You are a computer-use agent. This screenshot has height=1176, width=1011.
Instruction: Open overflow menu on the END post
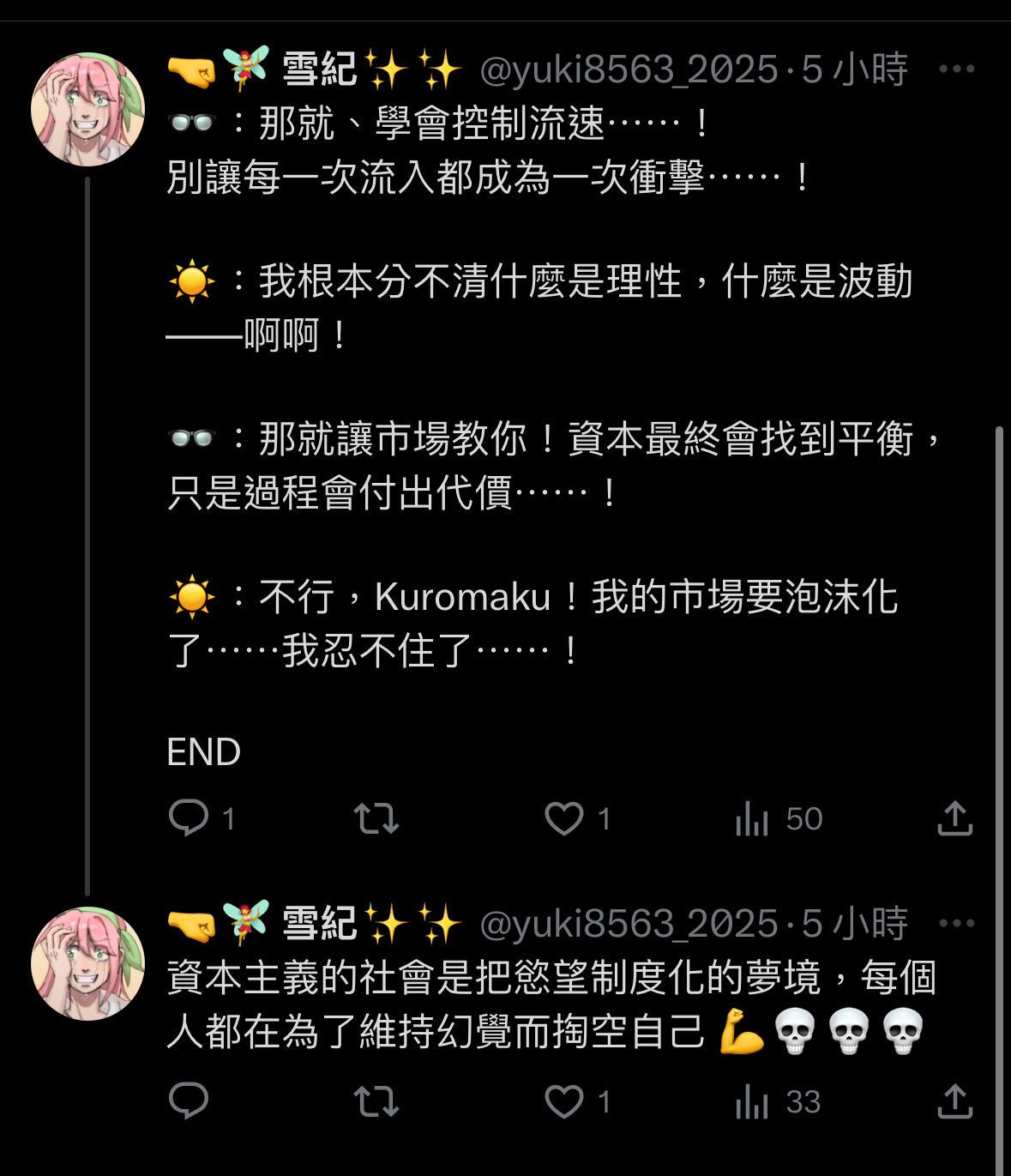(956, 69)
